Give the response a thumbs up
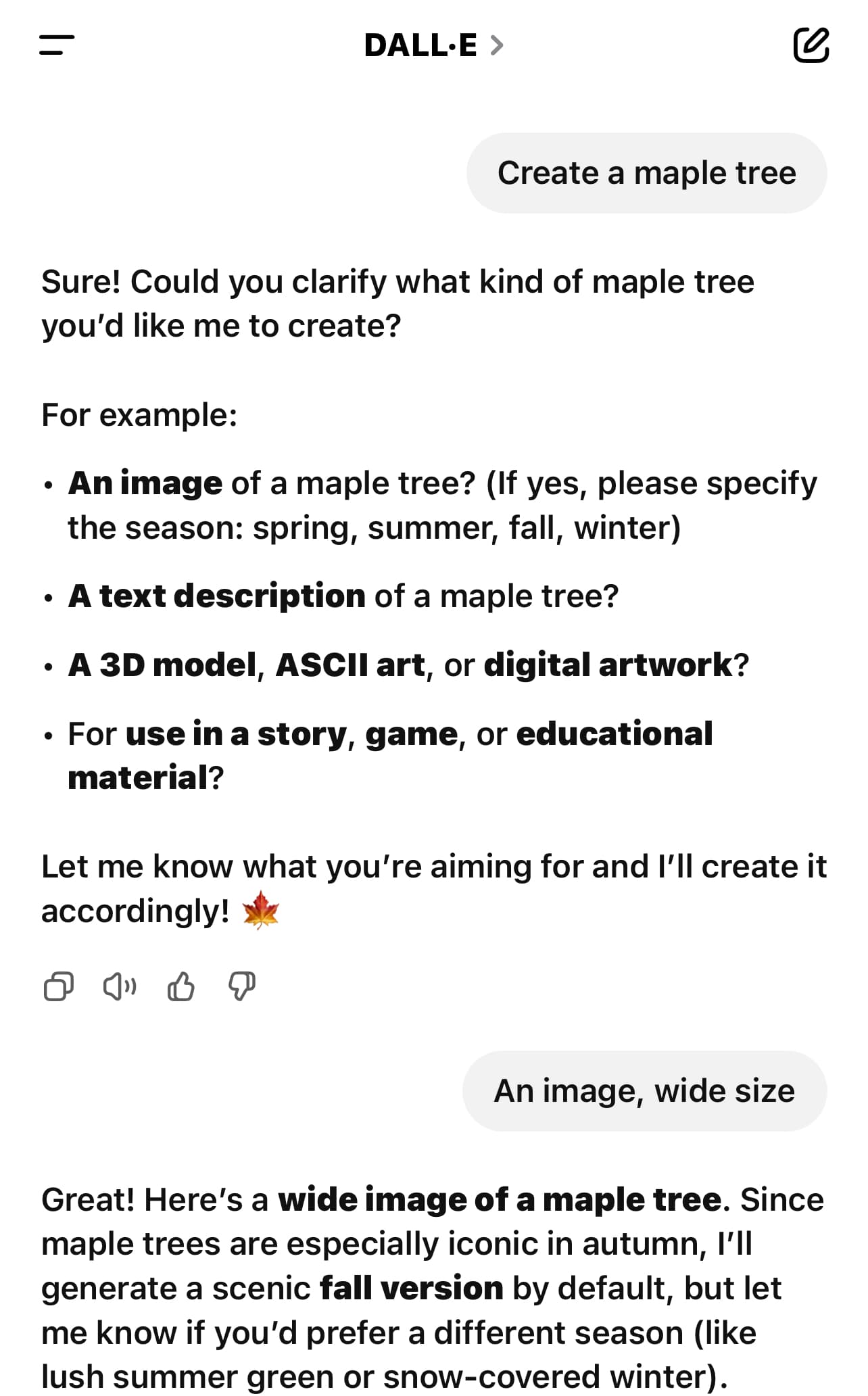Screen dimensions: 868x1396 pos(180,986)
